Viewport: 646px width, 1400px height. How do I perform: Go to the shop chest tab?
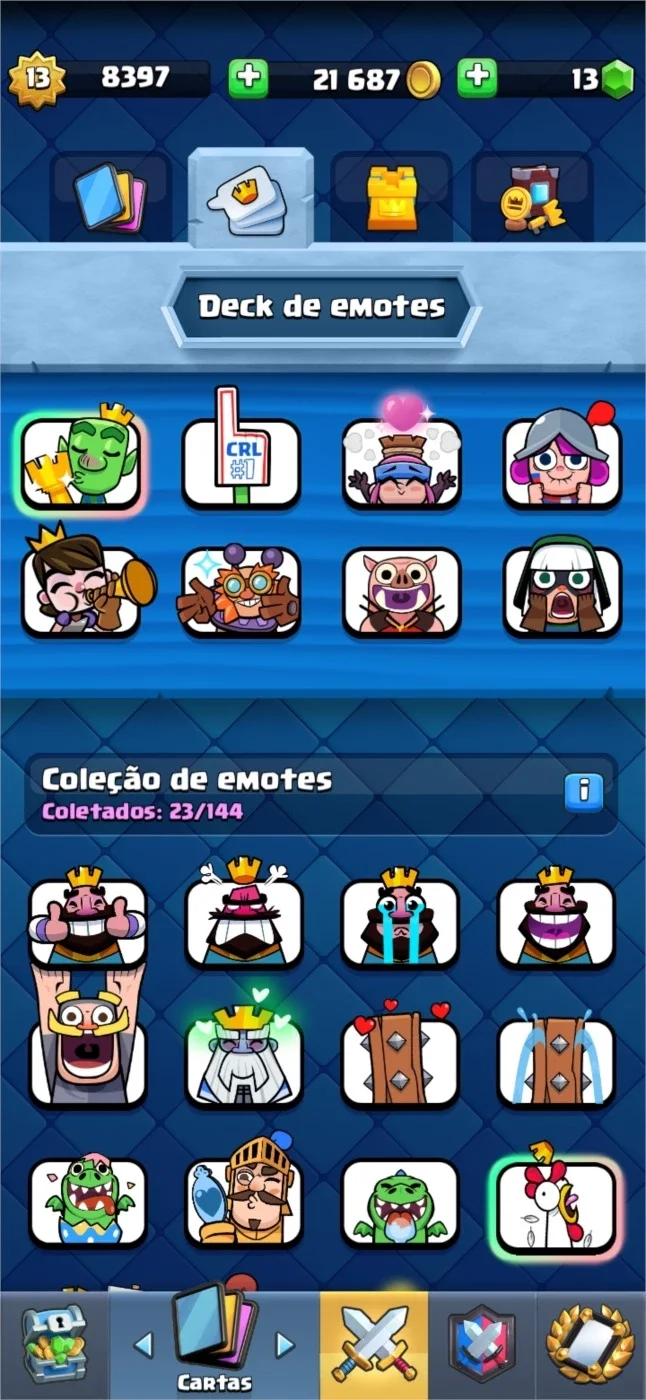[55, 1344]
